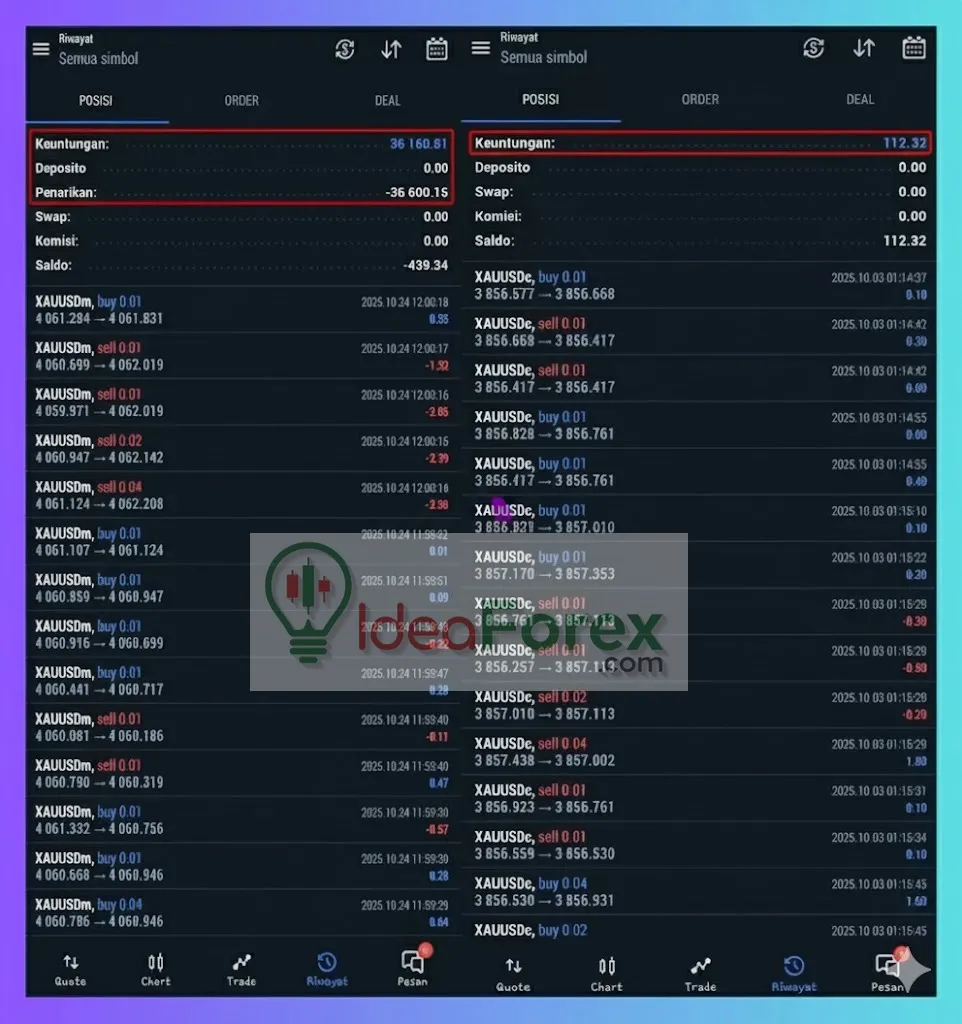This screenshot has height=1024, width=962.
Task: Open the currency/profit display icon
Action: pos(344,47)
